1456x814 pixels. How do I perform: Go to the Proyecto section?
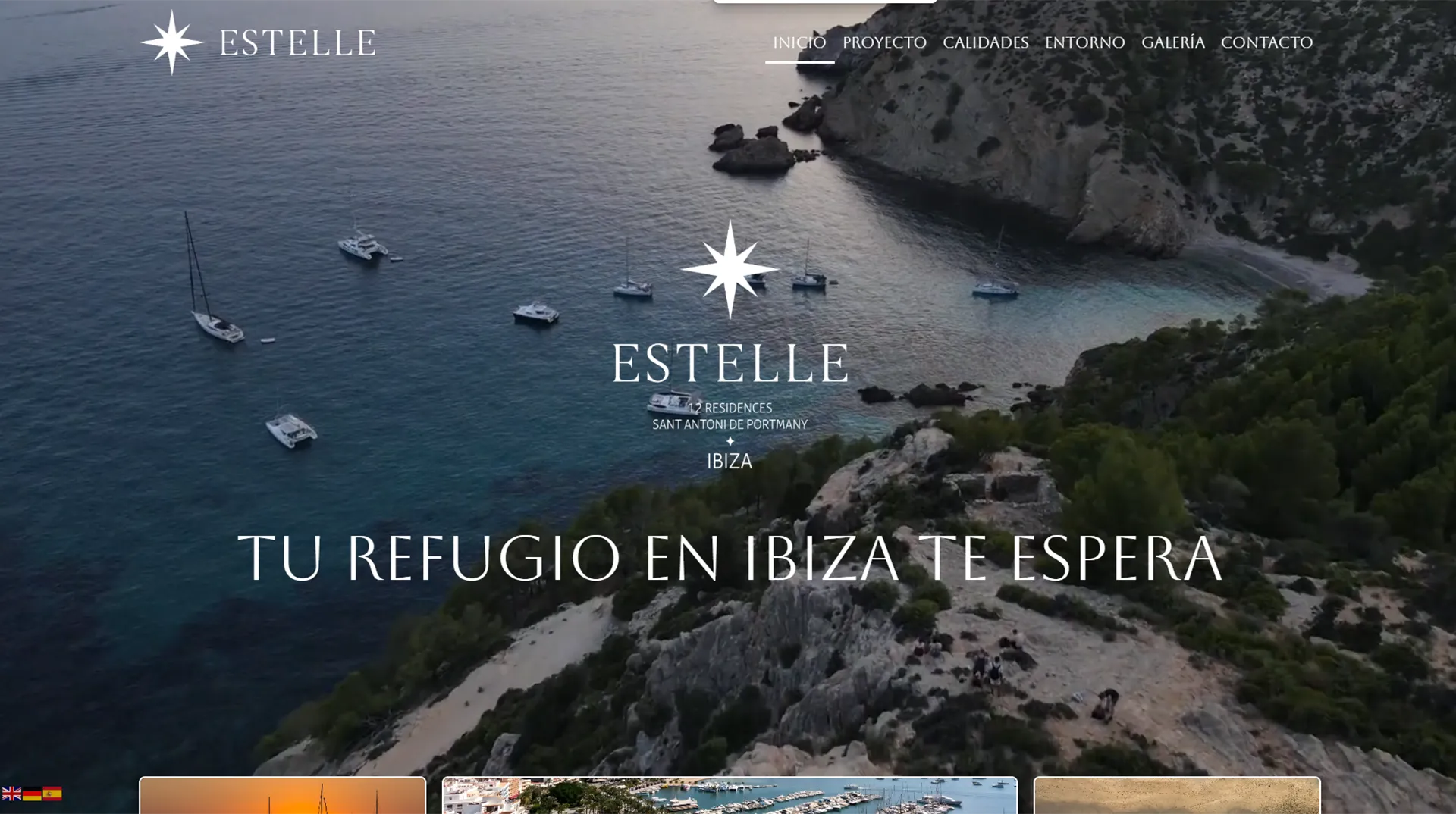pos(884,42)
